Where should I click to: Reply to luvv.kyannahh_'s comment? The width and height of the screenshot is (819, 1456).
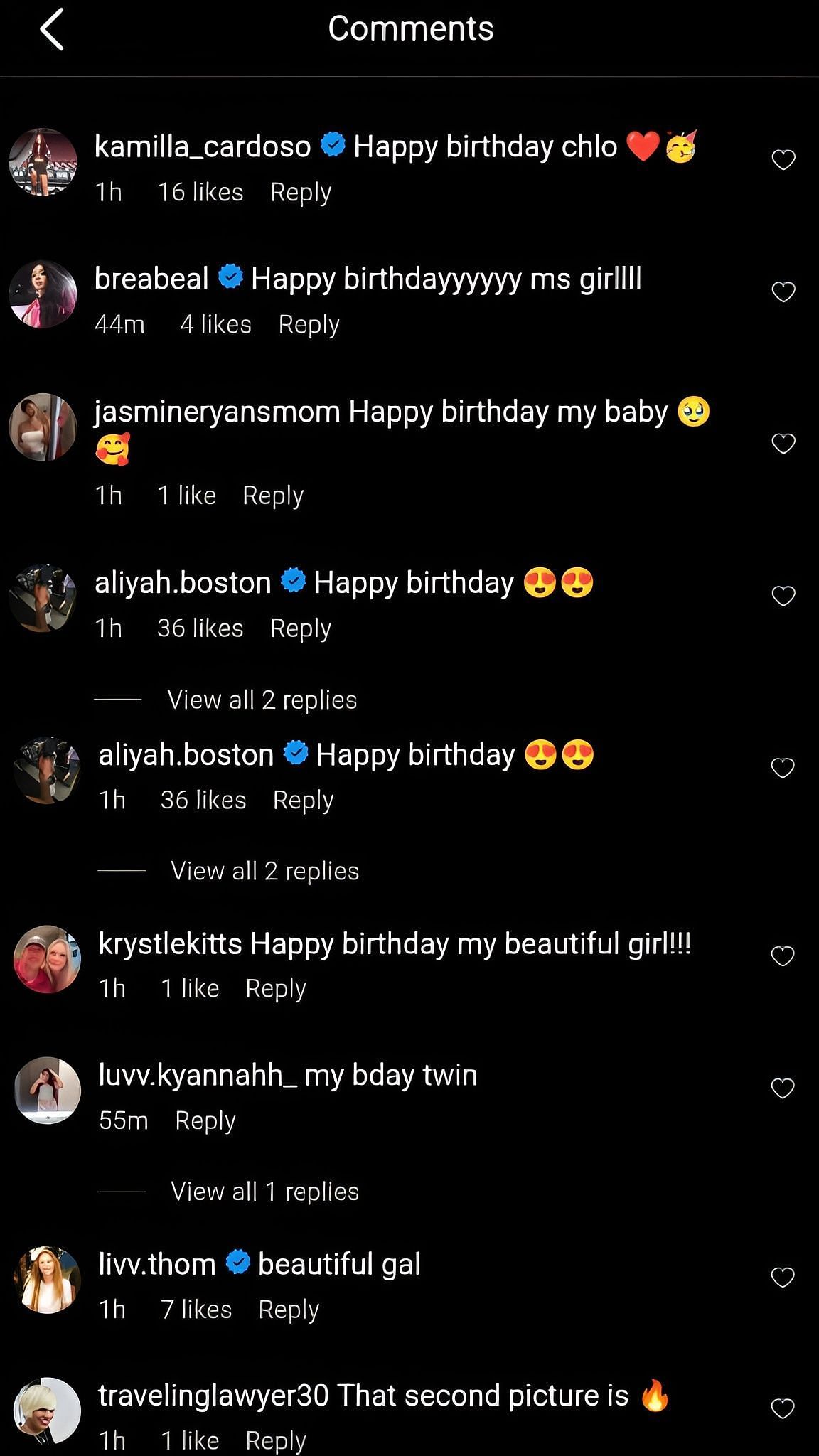[205, 1120]
